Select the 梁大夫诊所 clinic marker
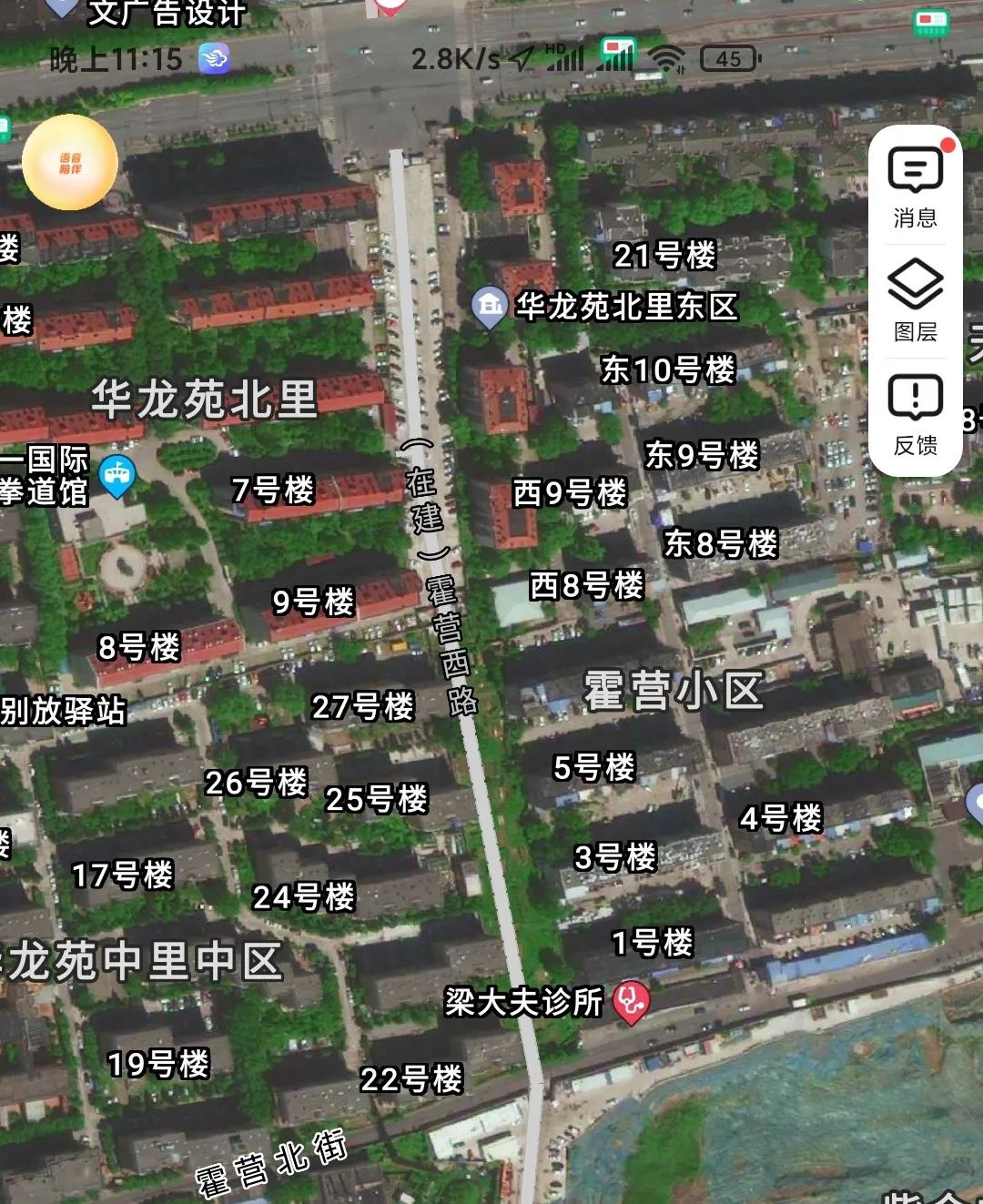Image resolution: width=983 pixels, height=1204 pixels. pyautogui.click(x=630, y=1002)
